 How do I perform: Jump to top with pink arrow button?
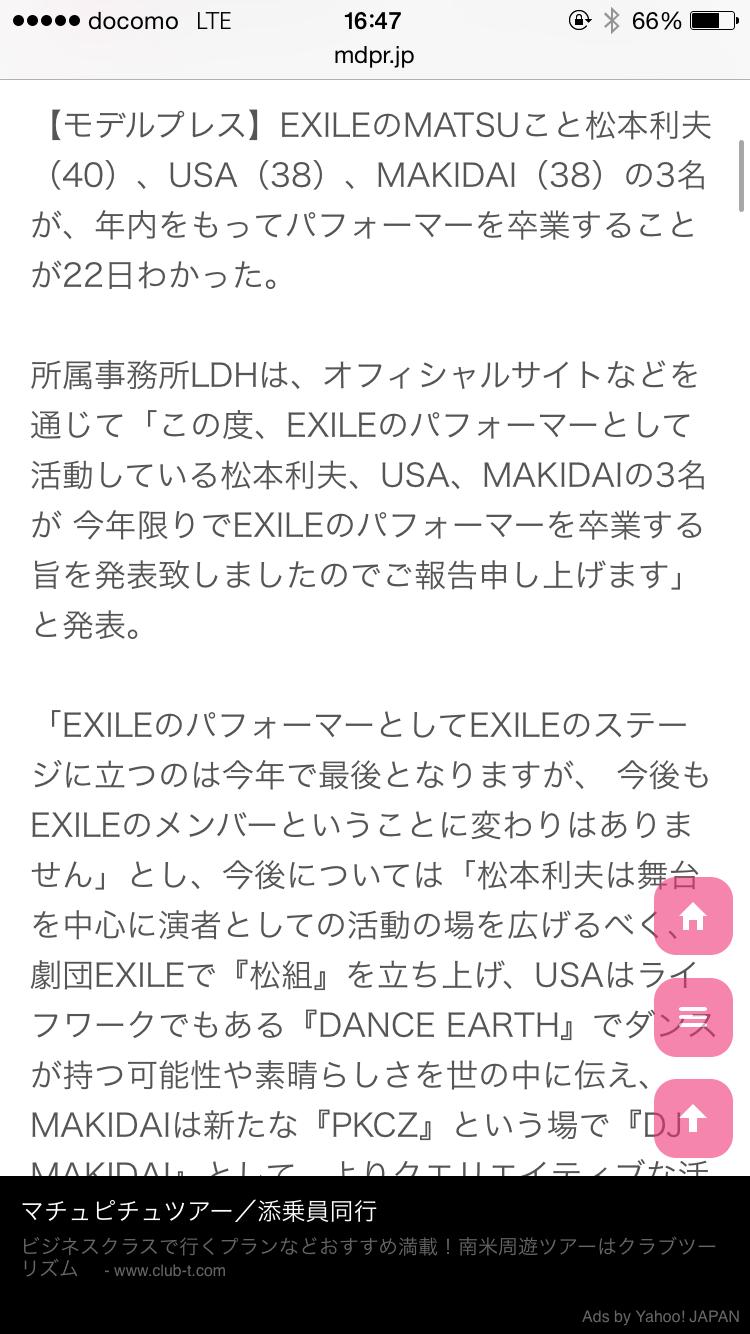click(x=693, y=1118)
